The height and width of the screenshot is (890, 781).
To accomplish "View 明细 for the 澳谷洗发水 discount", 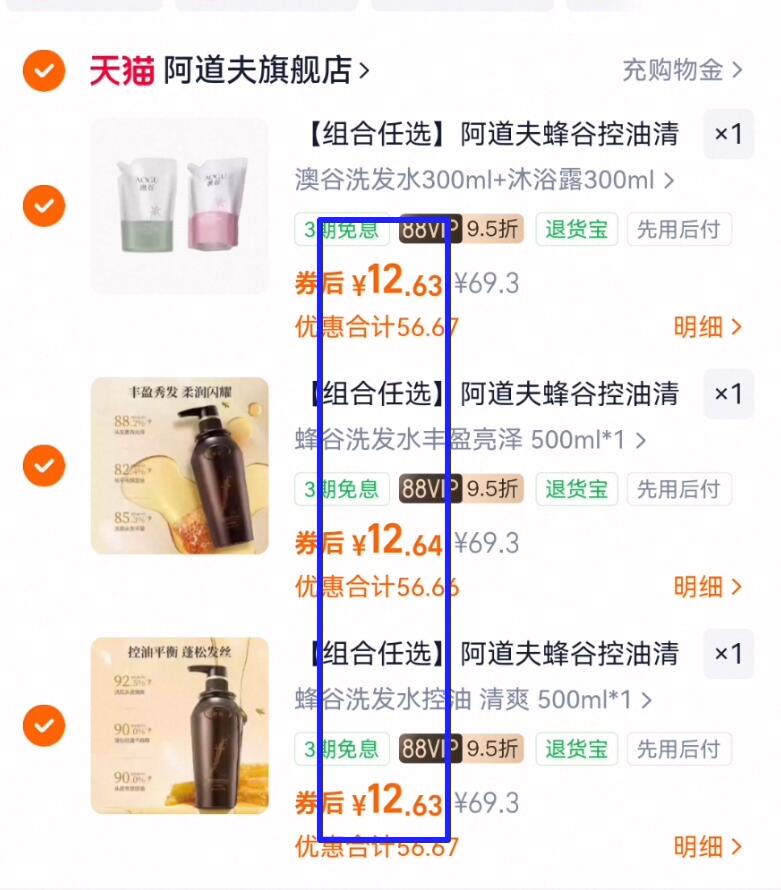I will pyautogui.click(x=707, y=327).
